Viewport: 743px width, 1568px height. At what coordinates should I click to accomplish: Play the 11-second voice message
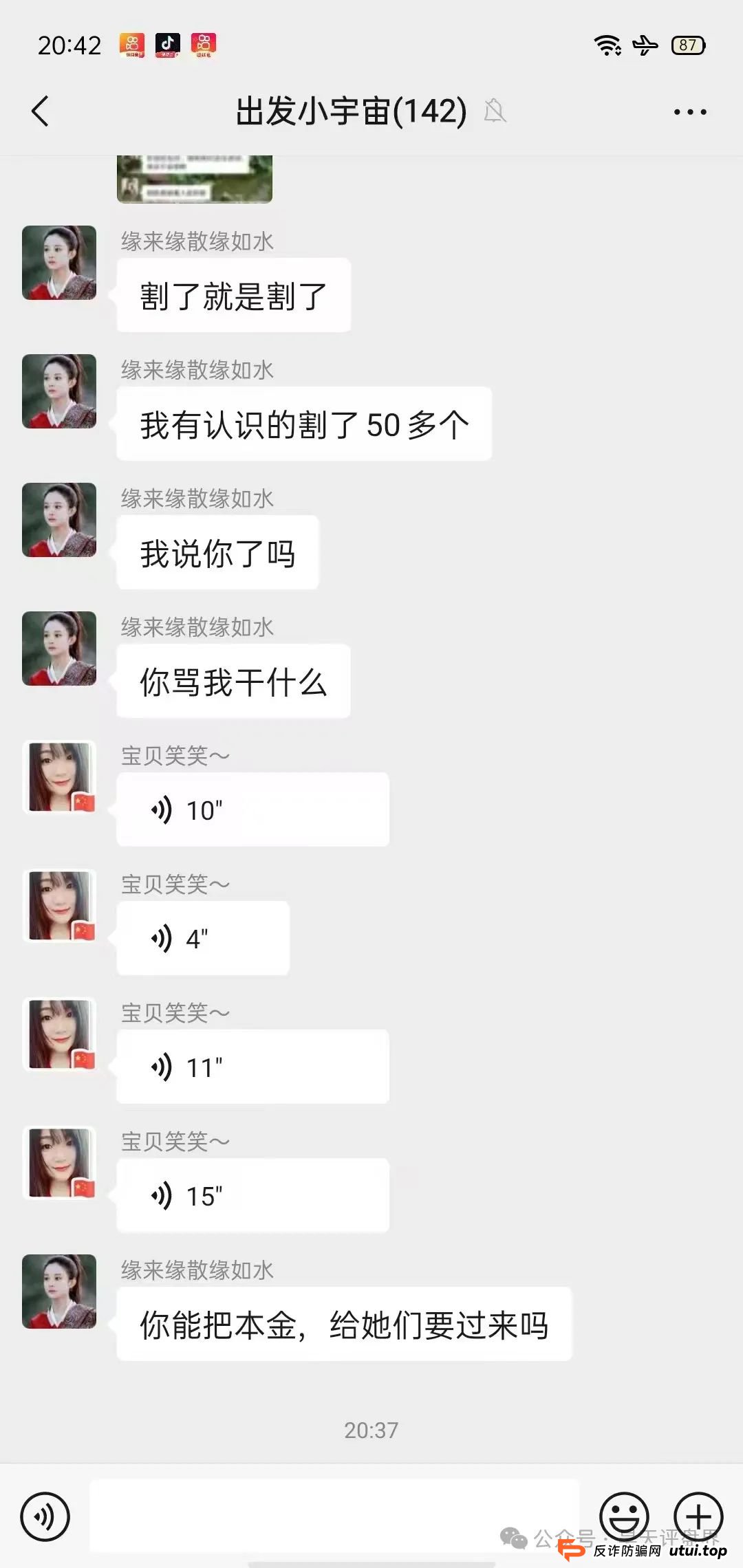click(252, 1067)
